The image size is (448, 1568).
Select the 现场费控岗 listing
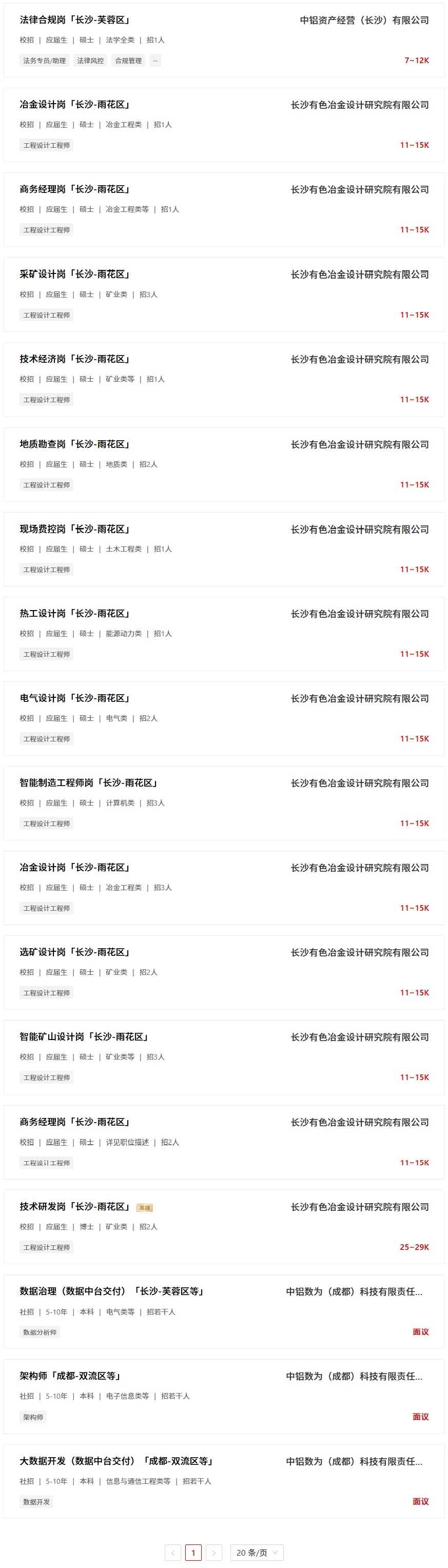click(x=224, y=549)
